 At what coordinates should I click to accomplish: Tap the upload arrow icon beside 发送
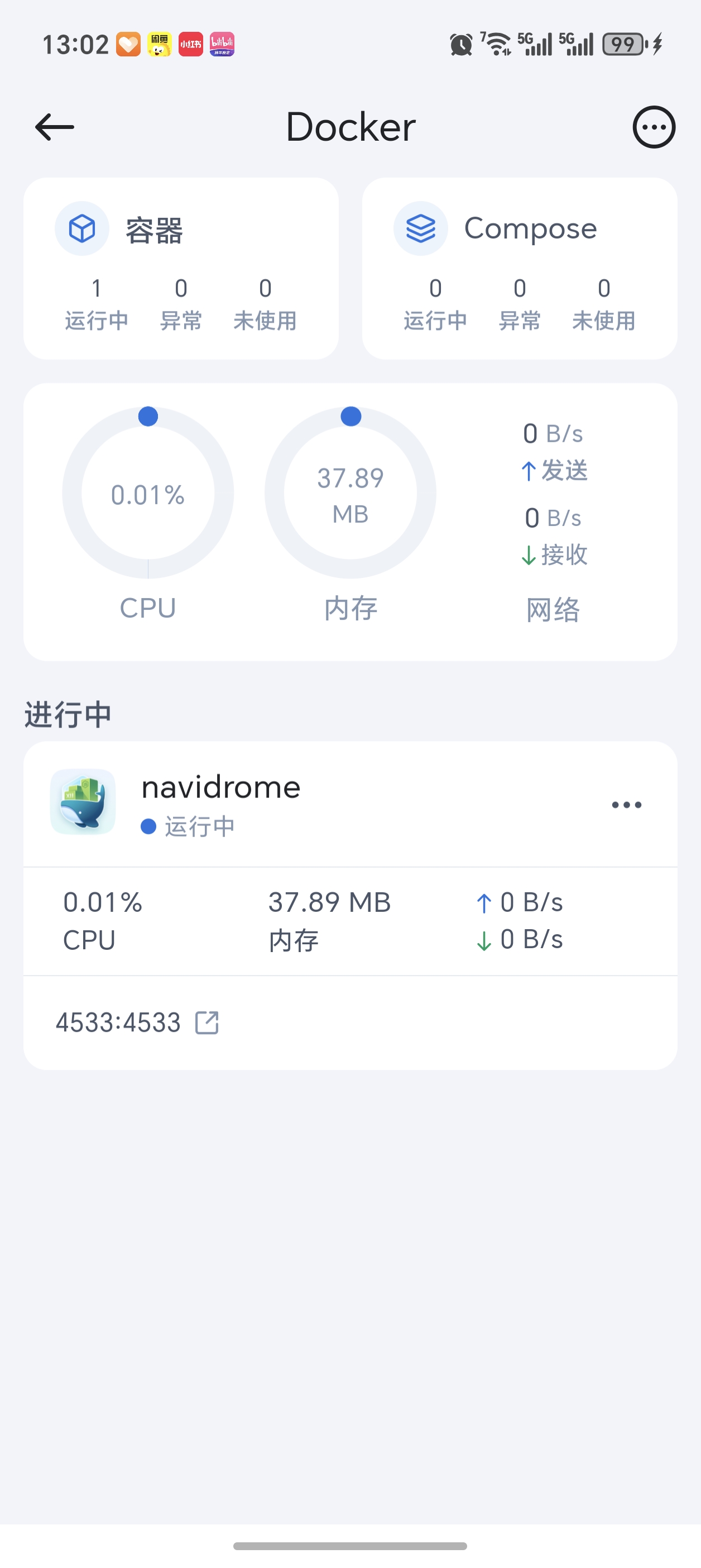point(528,471)
